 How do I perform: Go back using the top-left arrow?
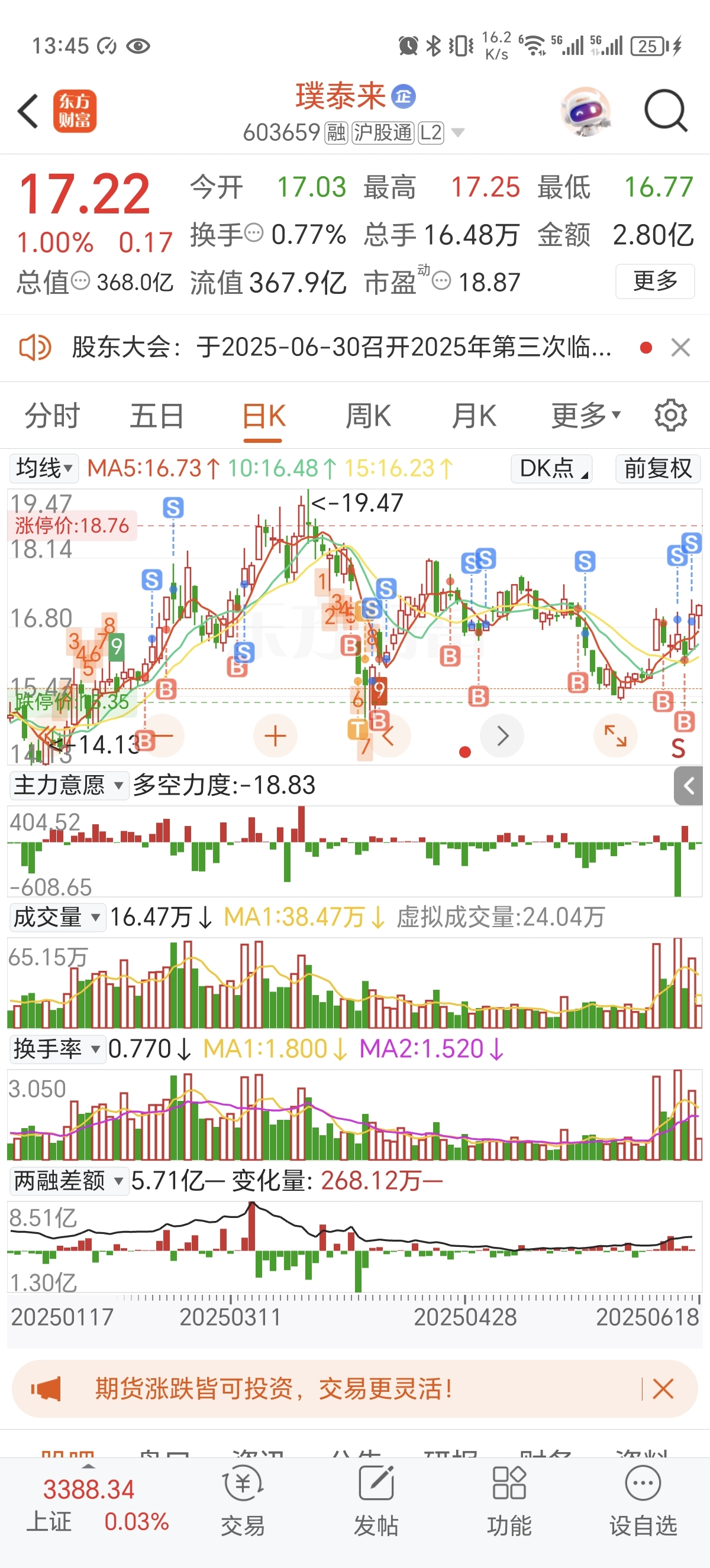(x=28, y=111)
